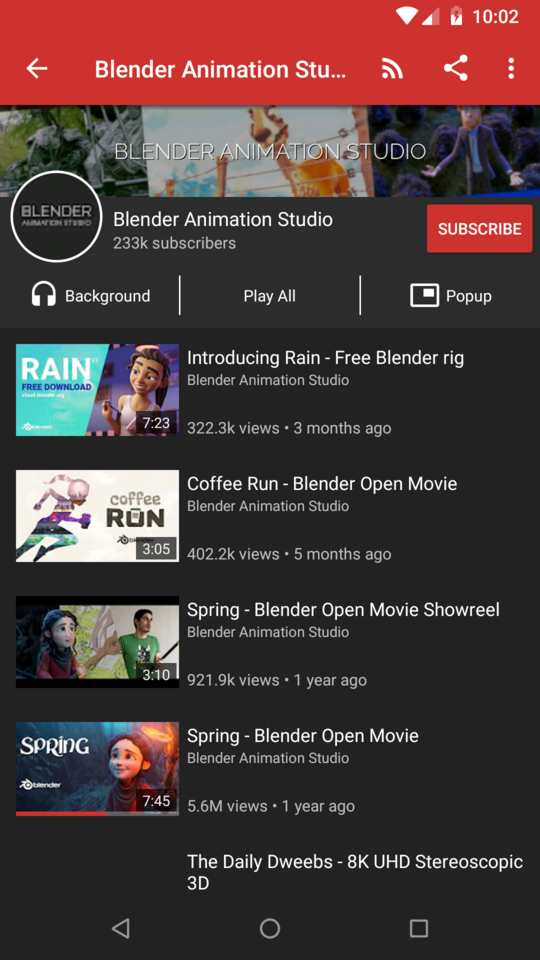The height and width of the screenshot is (960, 540).
Task: Open Coffee Run - Blender Open Movie
Action: point(270,516)
